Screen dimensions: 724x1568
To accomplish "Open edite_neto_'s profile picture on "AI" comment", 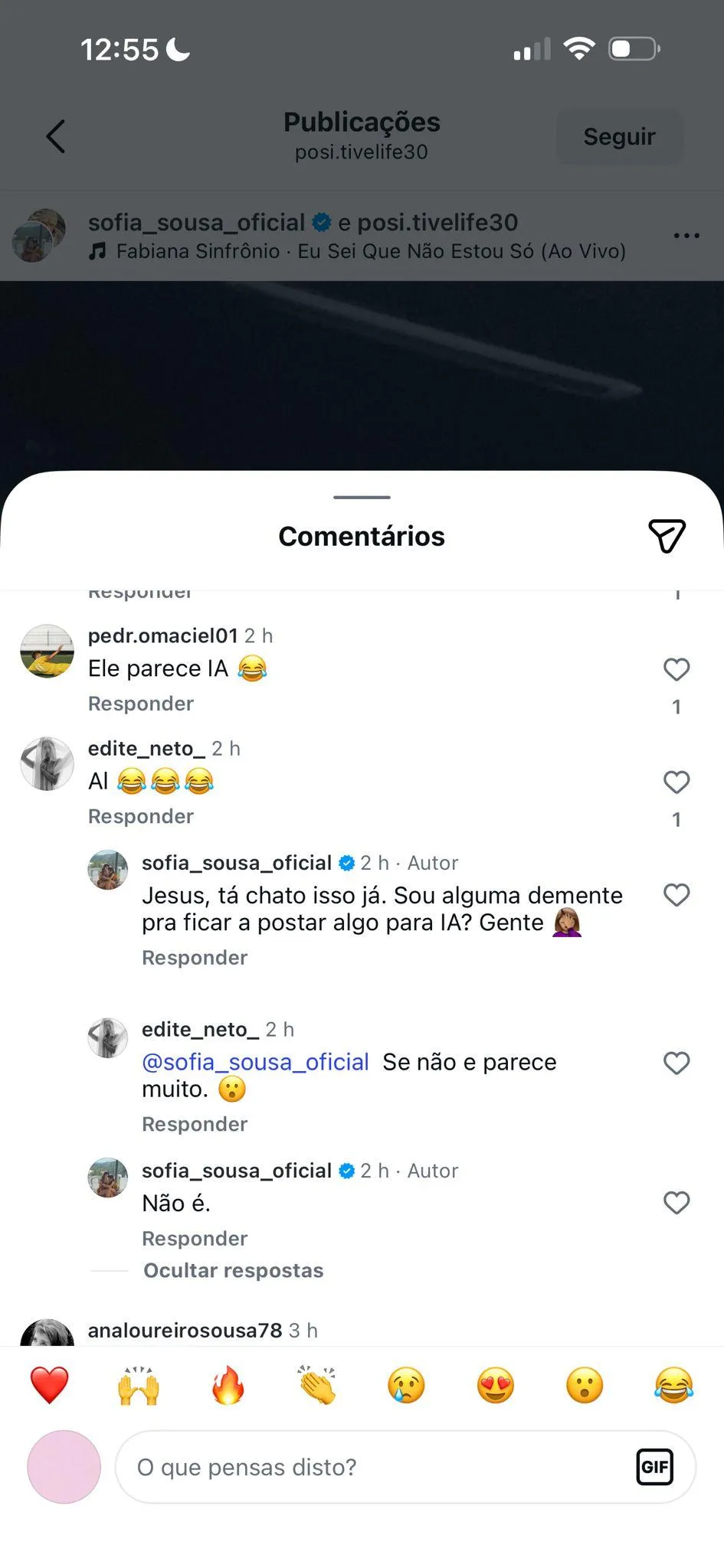I will 47,764.
